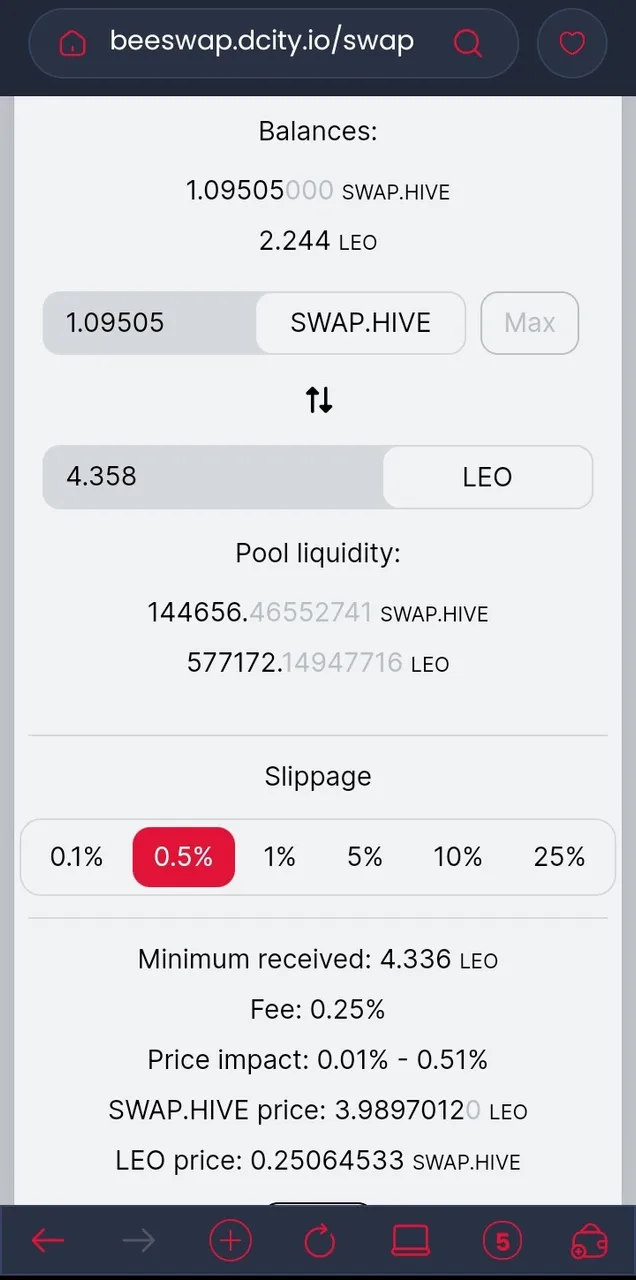Flip the swap direction with the arrows icon
Image resolution: width=636 pixels, height=1280 pixels.
(319, 400)
